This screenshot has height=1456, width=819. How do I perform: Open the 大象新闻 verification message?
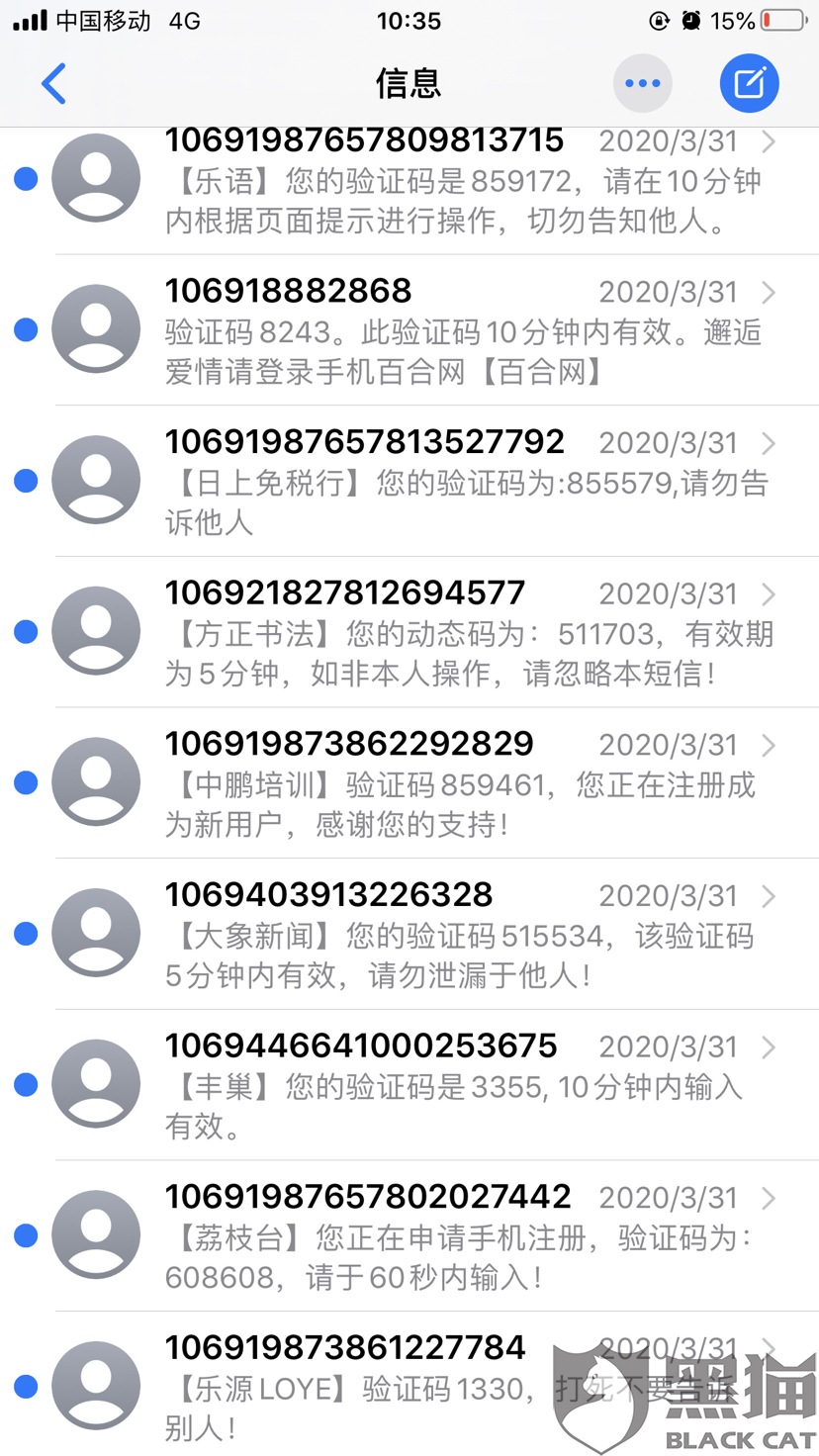409,935
